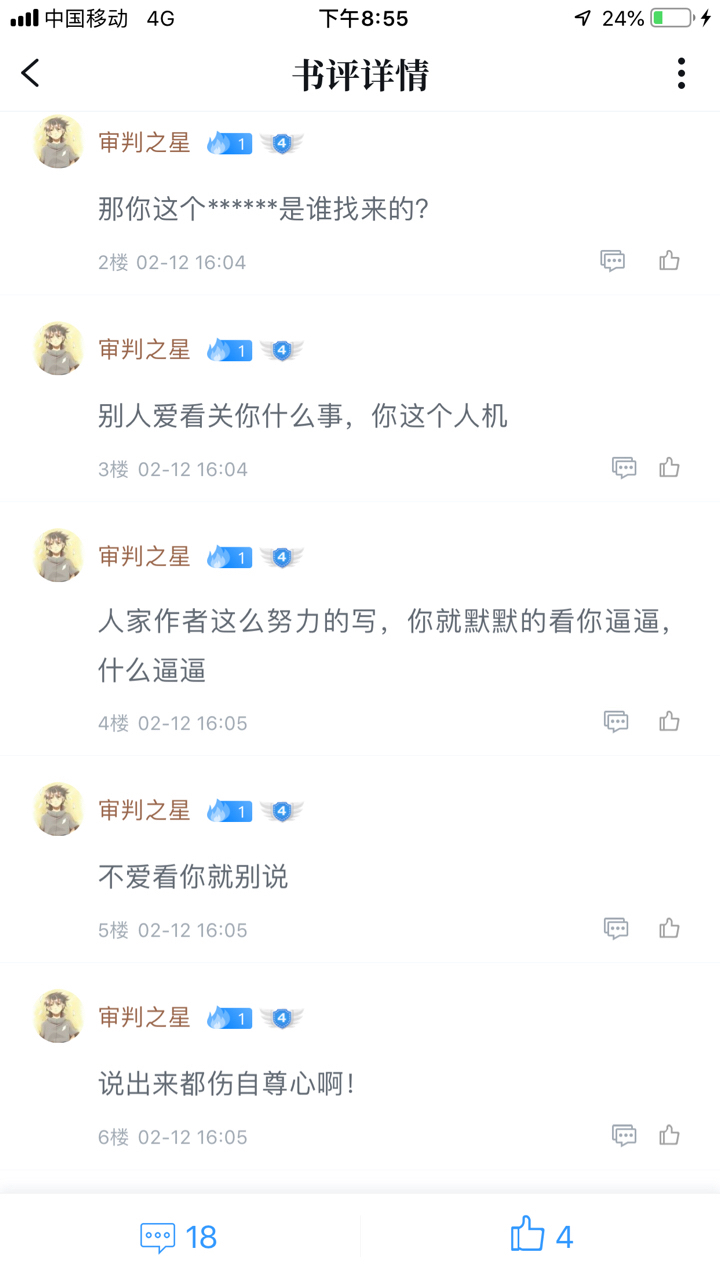Screen dimensions: 720x1280
Task: Like the 5楼 comment
Action: click(x=669, y=929)
